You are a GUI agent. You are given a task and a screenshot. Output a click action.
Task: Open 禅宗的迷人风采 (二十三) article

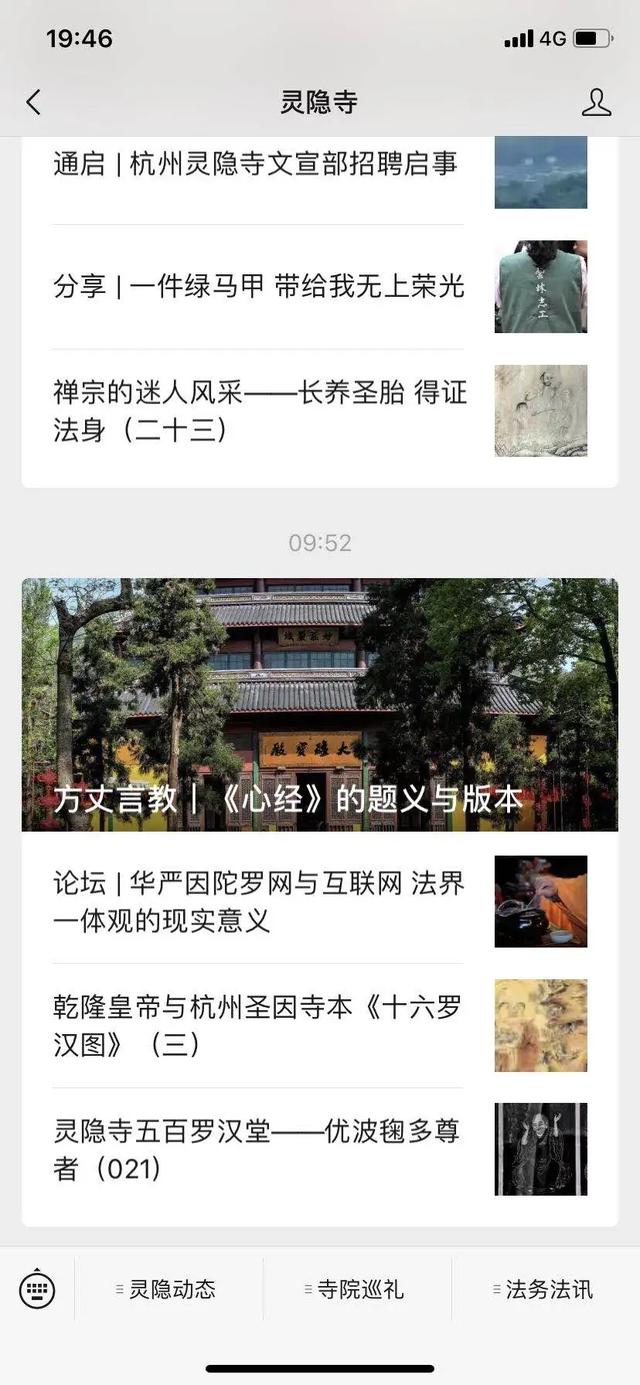tap(260, 410)
